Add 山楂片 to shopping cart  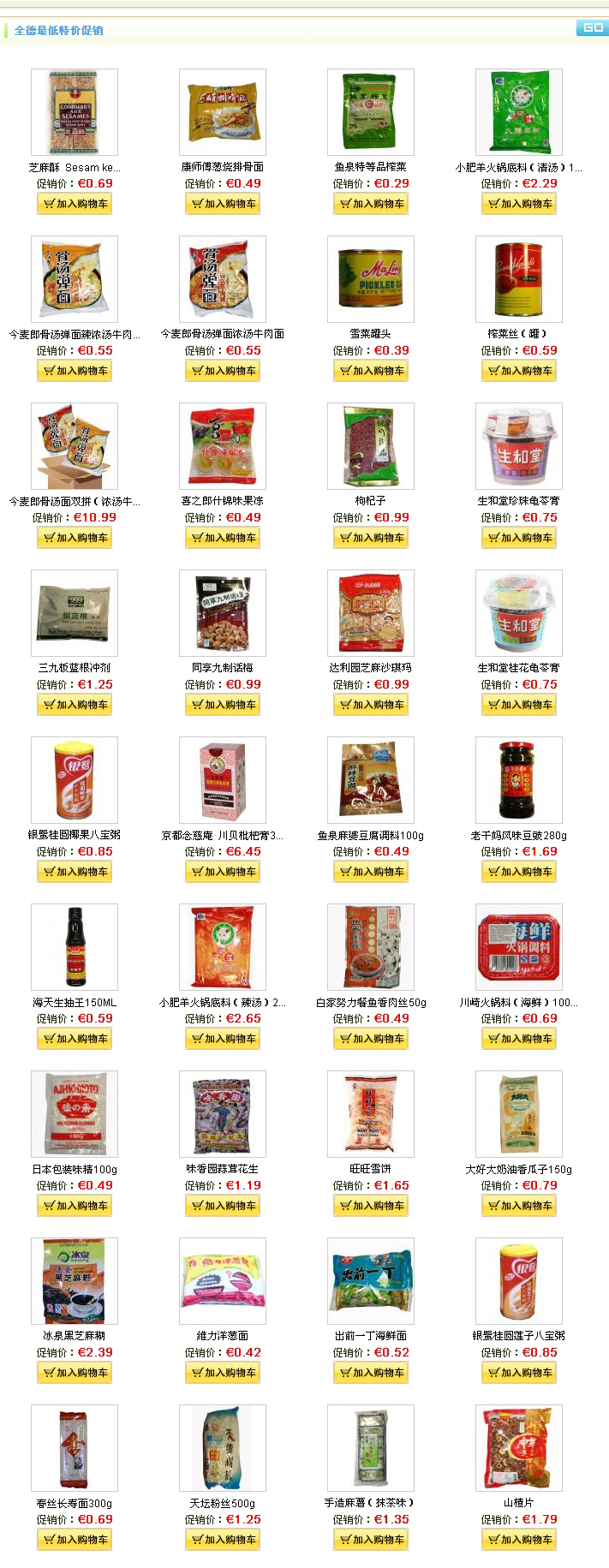pyautogui.click(x=519, y=1540)
